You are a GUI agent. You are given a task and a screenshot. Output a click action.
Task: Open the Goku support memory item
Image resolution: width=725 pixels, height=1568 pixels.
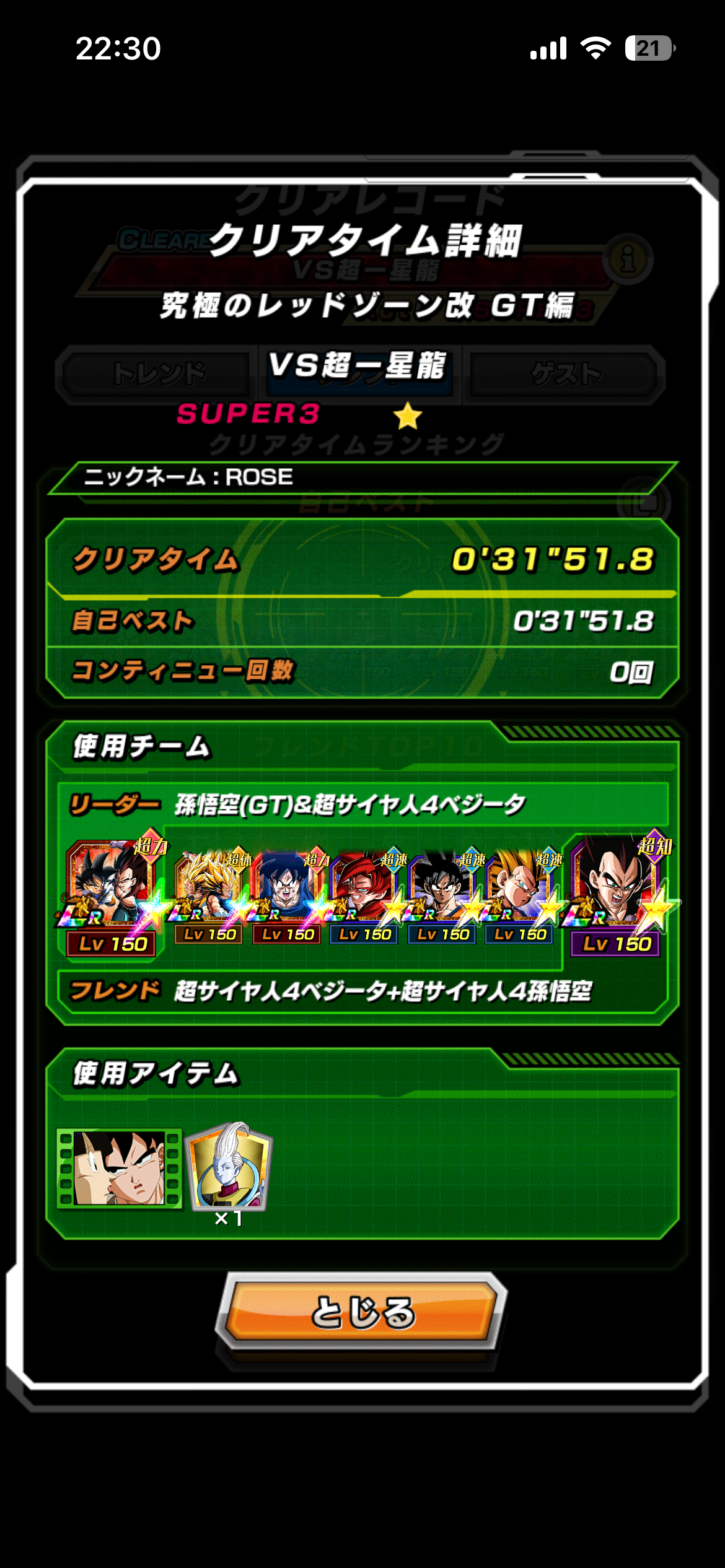tap(119, 1168)
